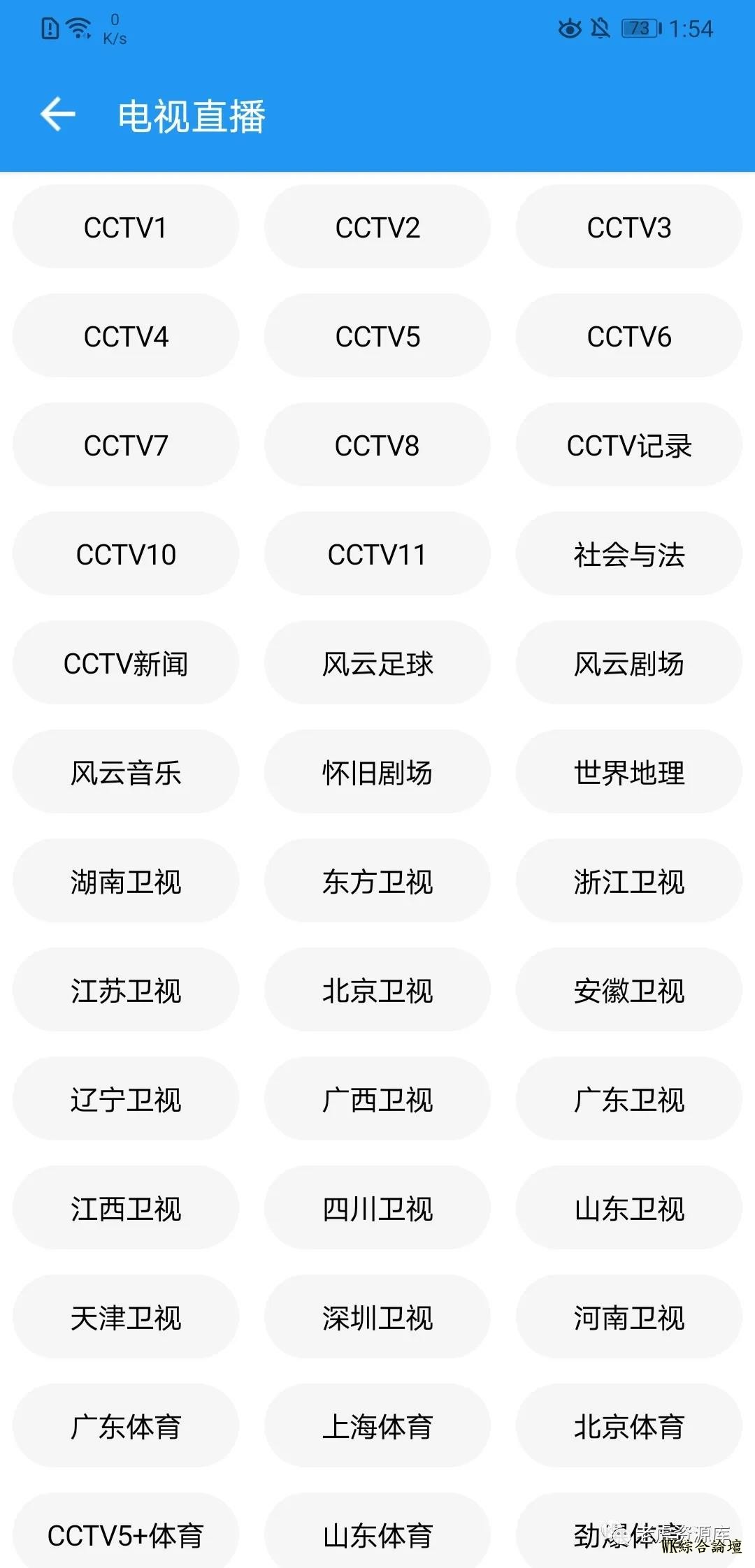Viewport: 755px width, 1568px height.
Task: Open CCTV记录 channel
Action: point(629,445)
